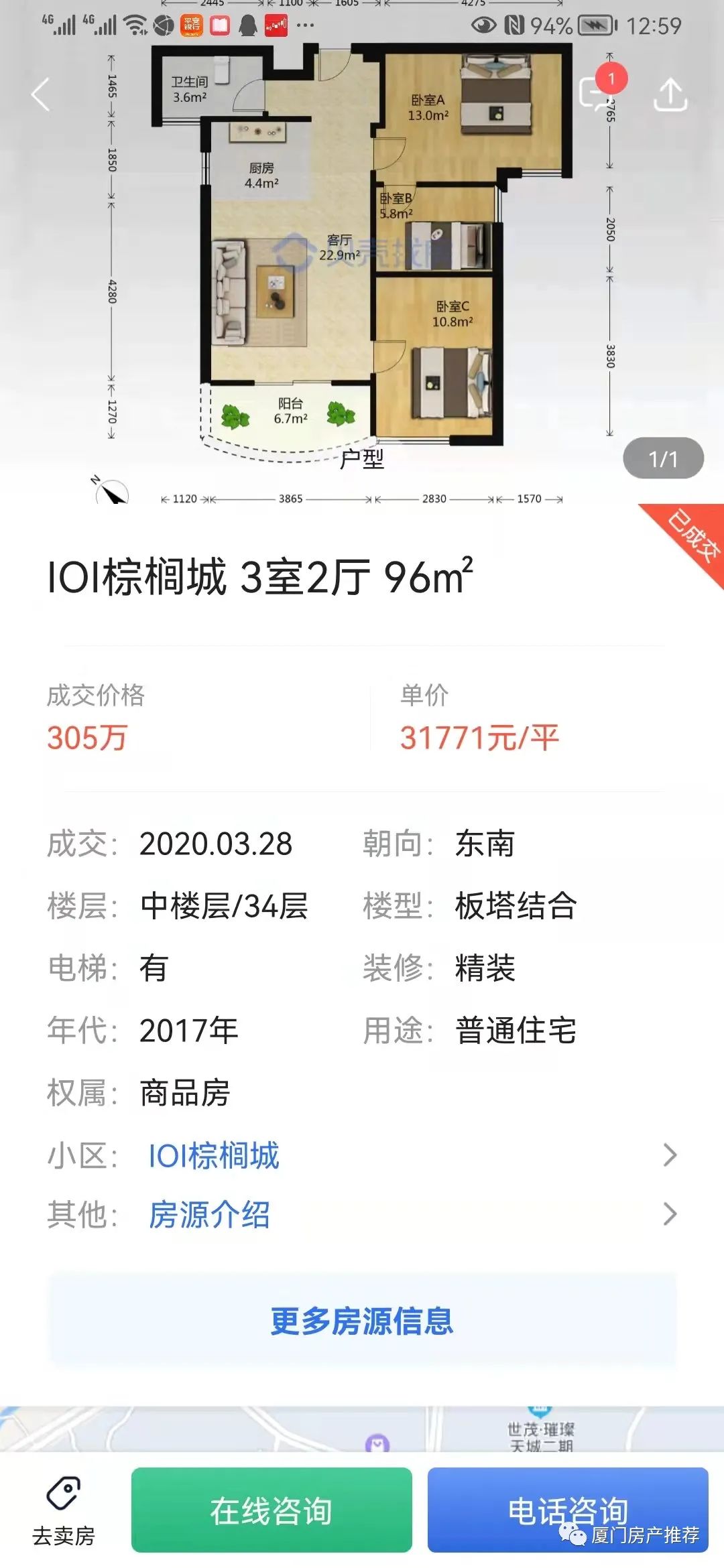The width and height of the screenshot is (724, 1568).
Task: Tap the map preview at the bottom
Action: point(362,1427)
